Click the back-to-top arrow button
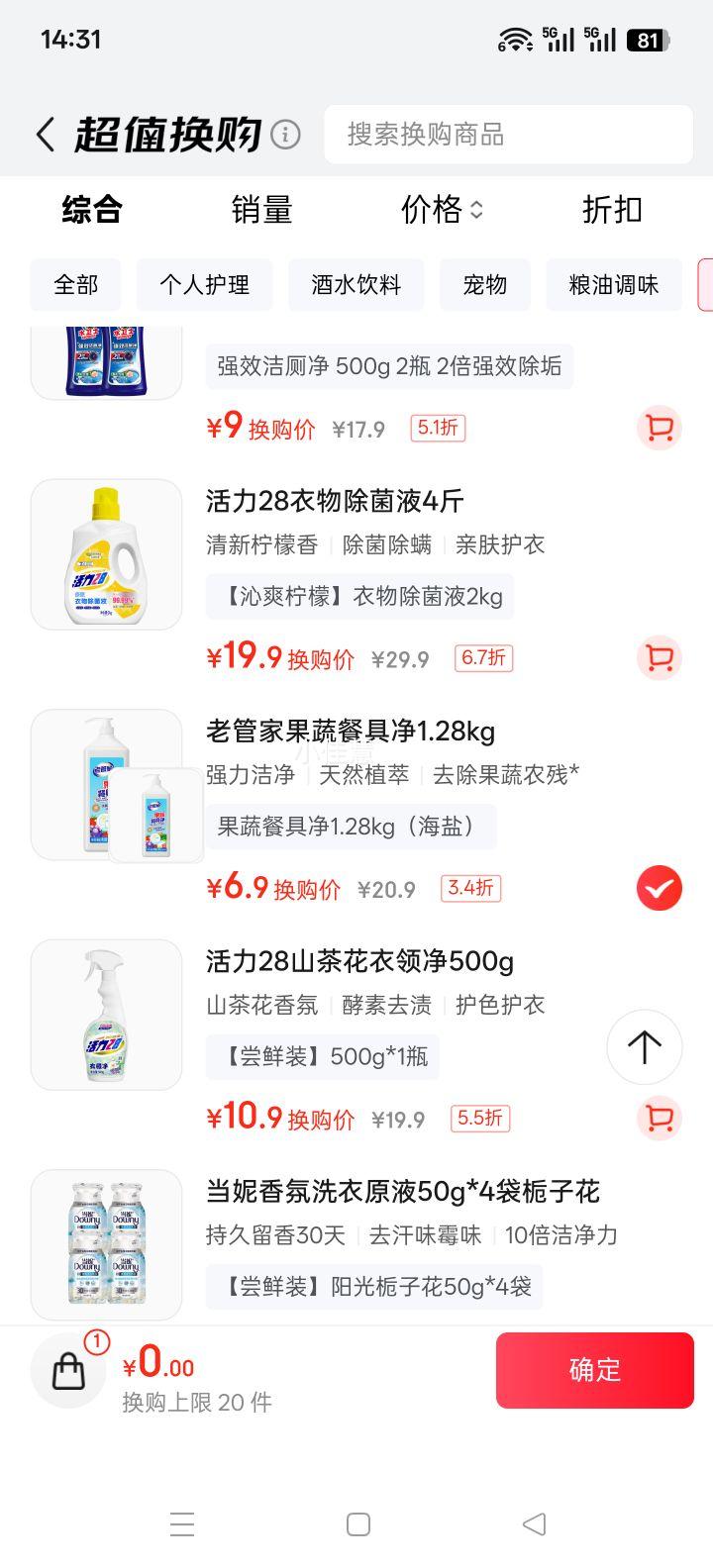This screenshot has width=713, height=1568. point(644,1047)
